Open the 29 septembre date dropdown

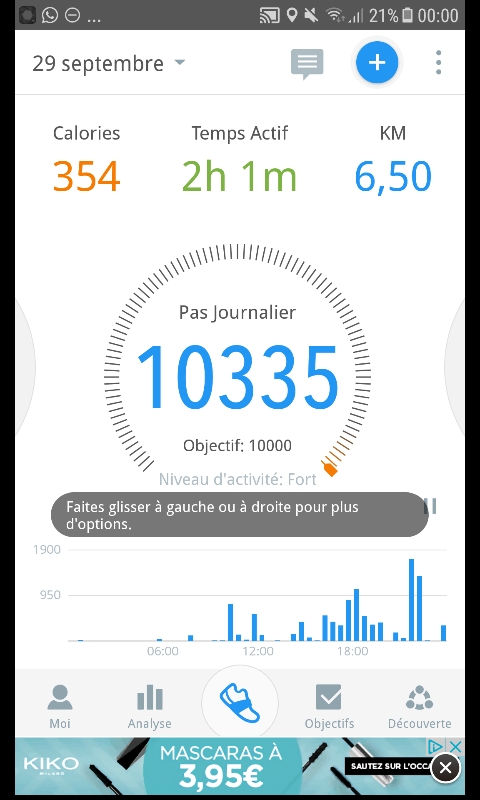tap(109, 64)
